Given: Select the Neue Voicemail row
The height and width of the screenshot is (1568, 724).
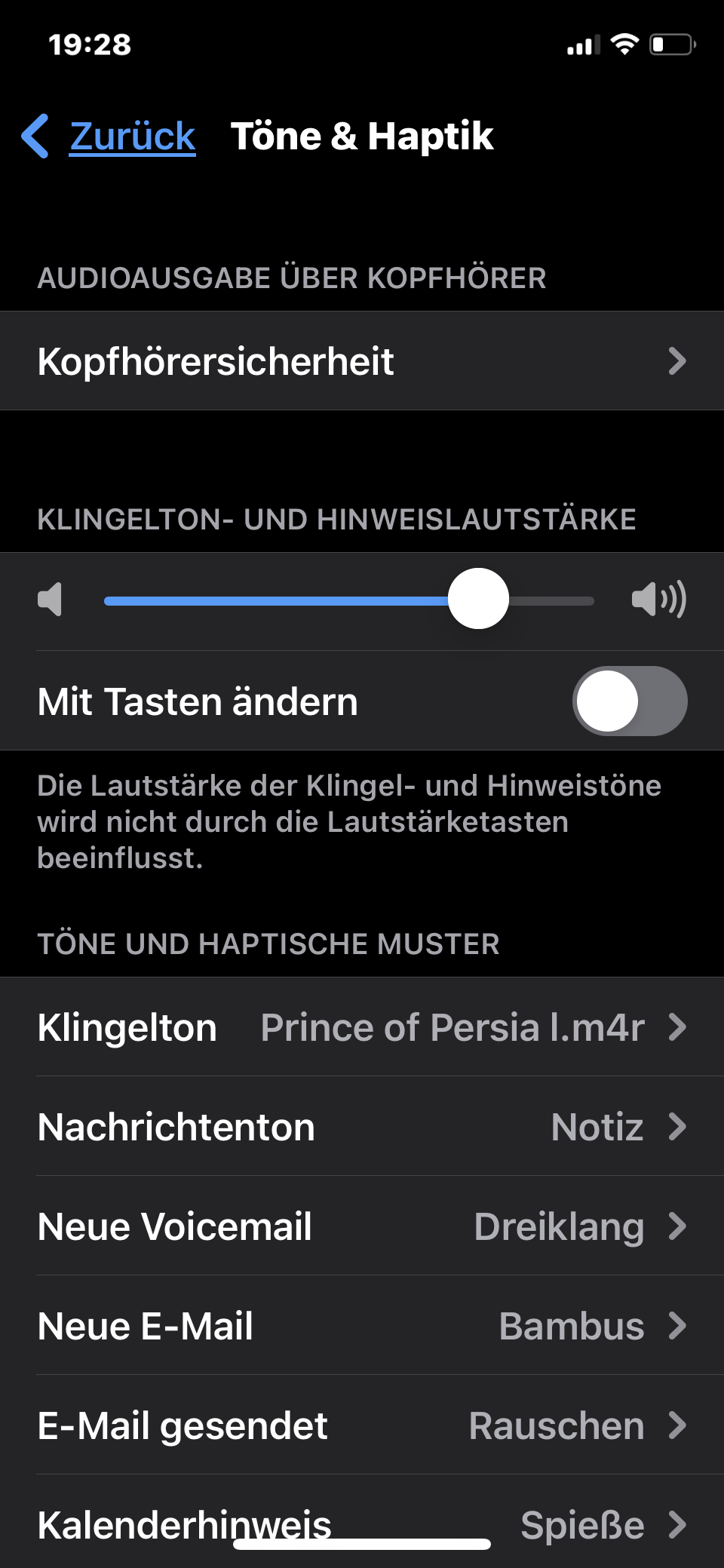Looking at the screenshot, I should pyautogui.click(x=362, y=1226).
